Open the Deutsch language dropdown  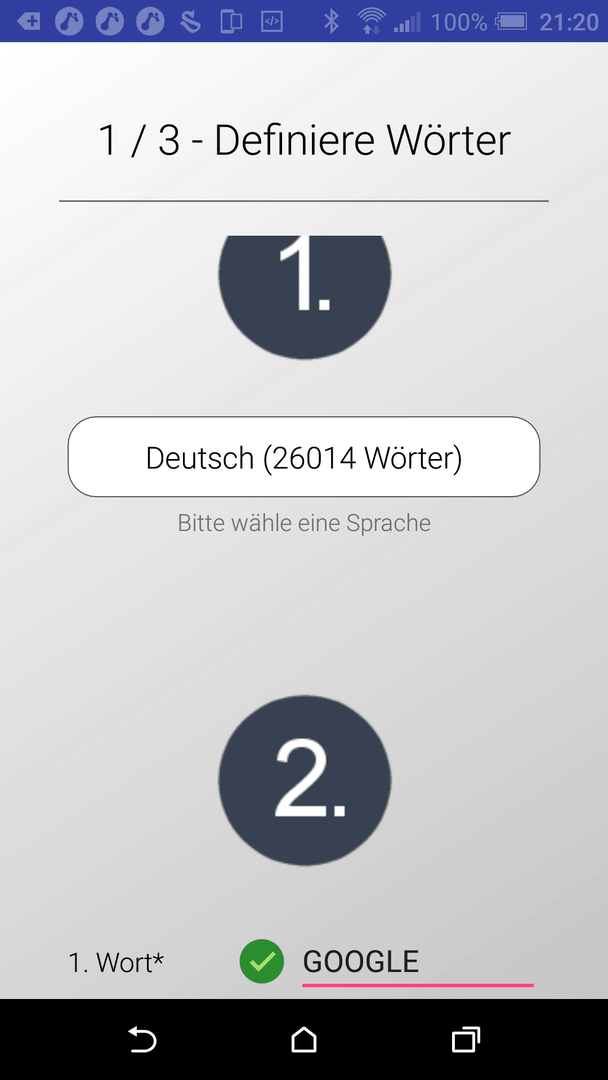point(304,457)
